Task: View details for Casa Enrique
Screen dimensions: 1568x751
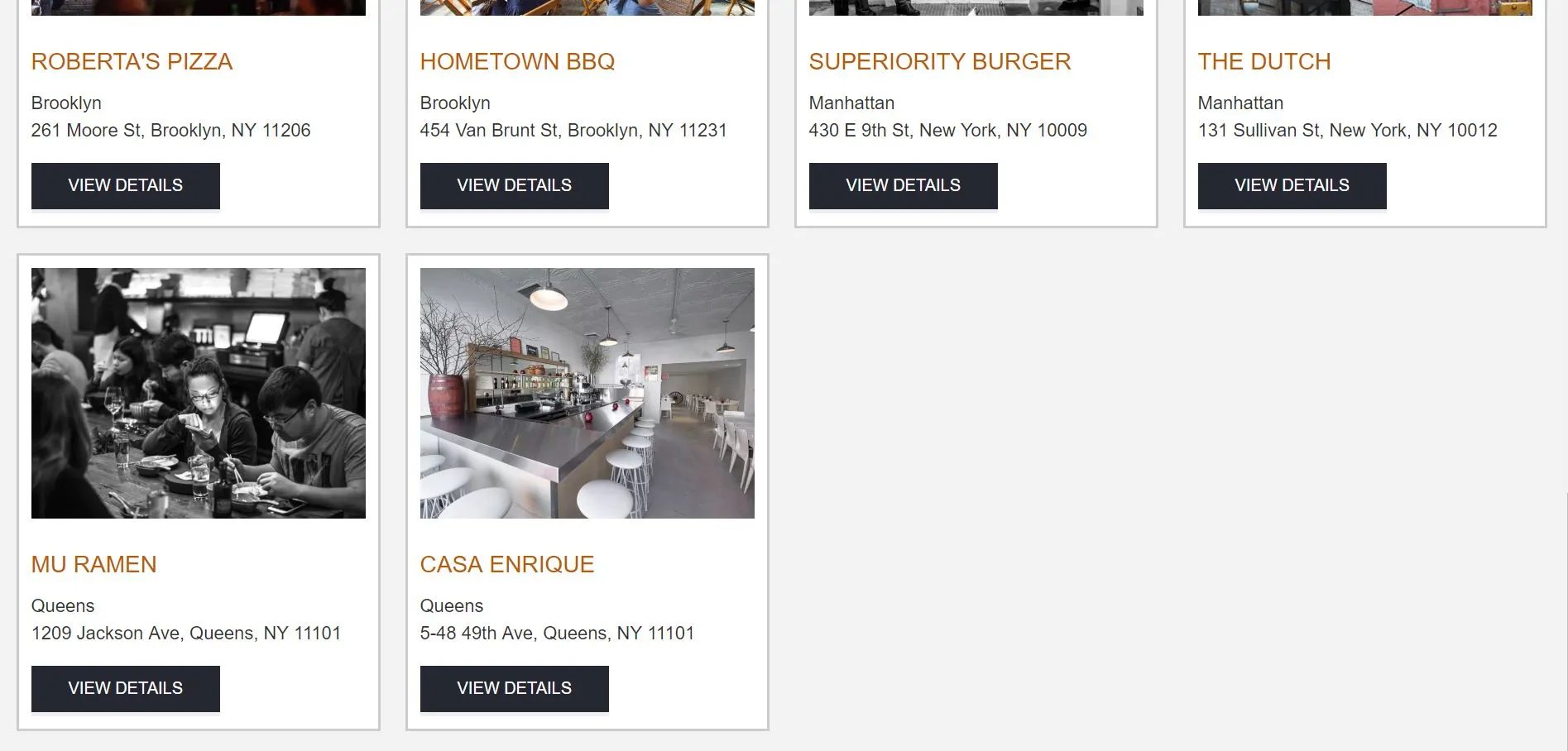Action: (x=514, y=688)
